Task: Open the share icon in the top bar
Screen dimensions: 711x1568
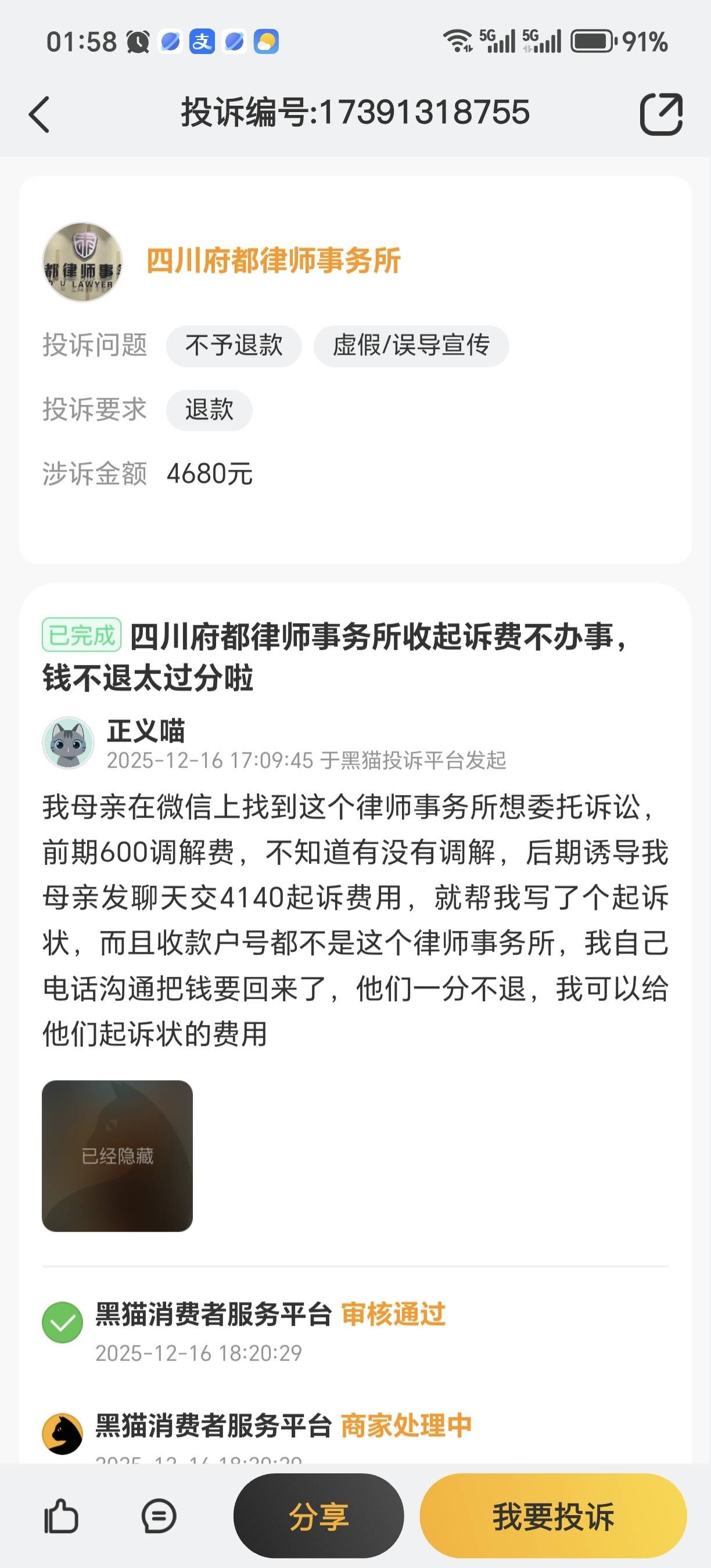Action: click(660, 114)
